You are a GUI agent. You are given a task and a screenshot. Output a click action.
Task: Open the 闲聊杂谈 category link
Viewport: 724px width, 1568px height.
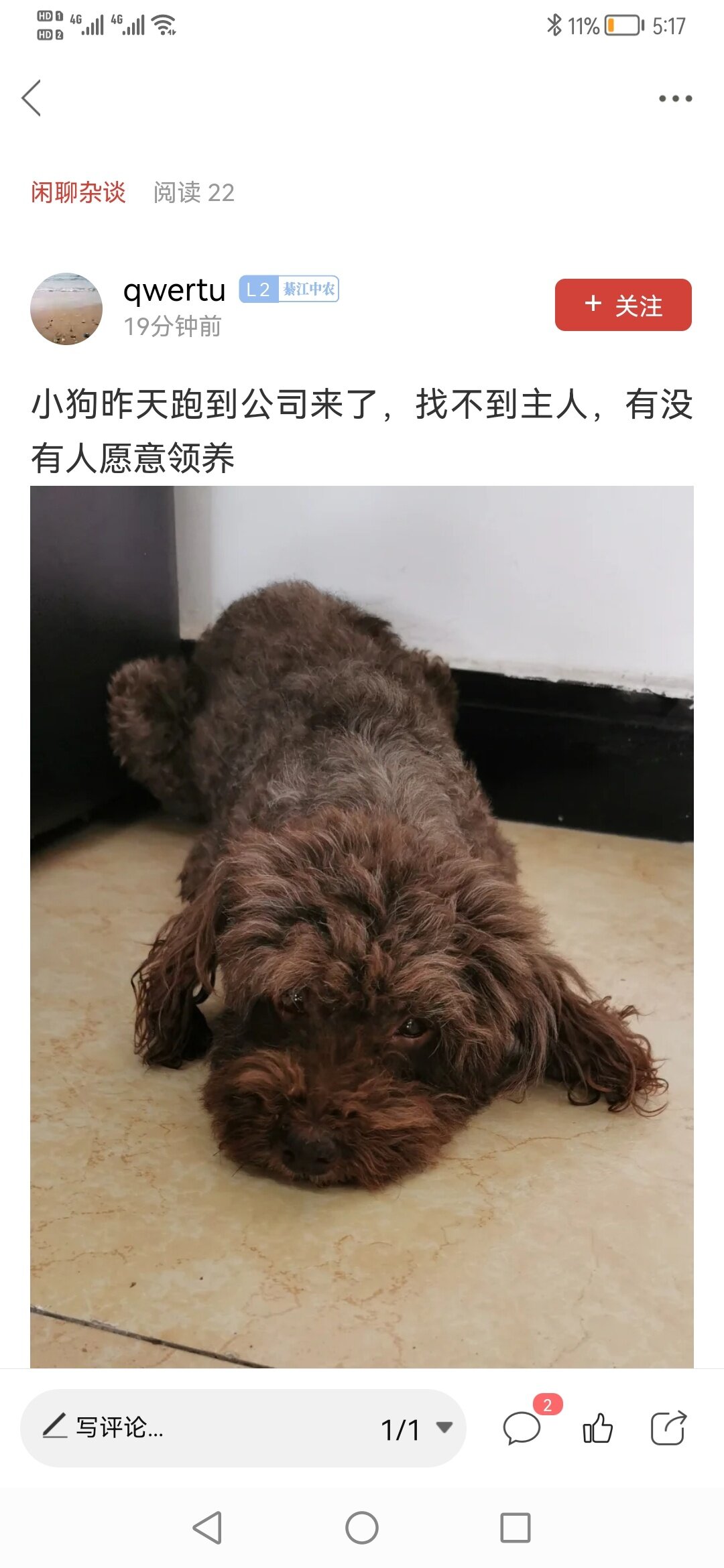[78, 192]
